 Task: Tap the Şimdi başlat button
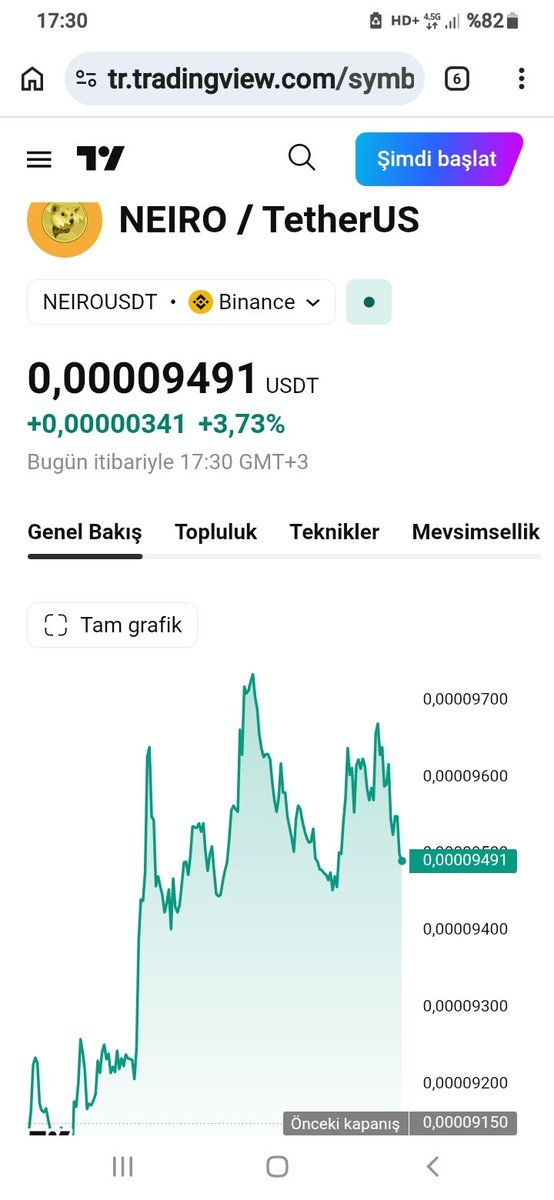click(438, 159)
